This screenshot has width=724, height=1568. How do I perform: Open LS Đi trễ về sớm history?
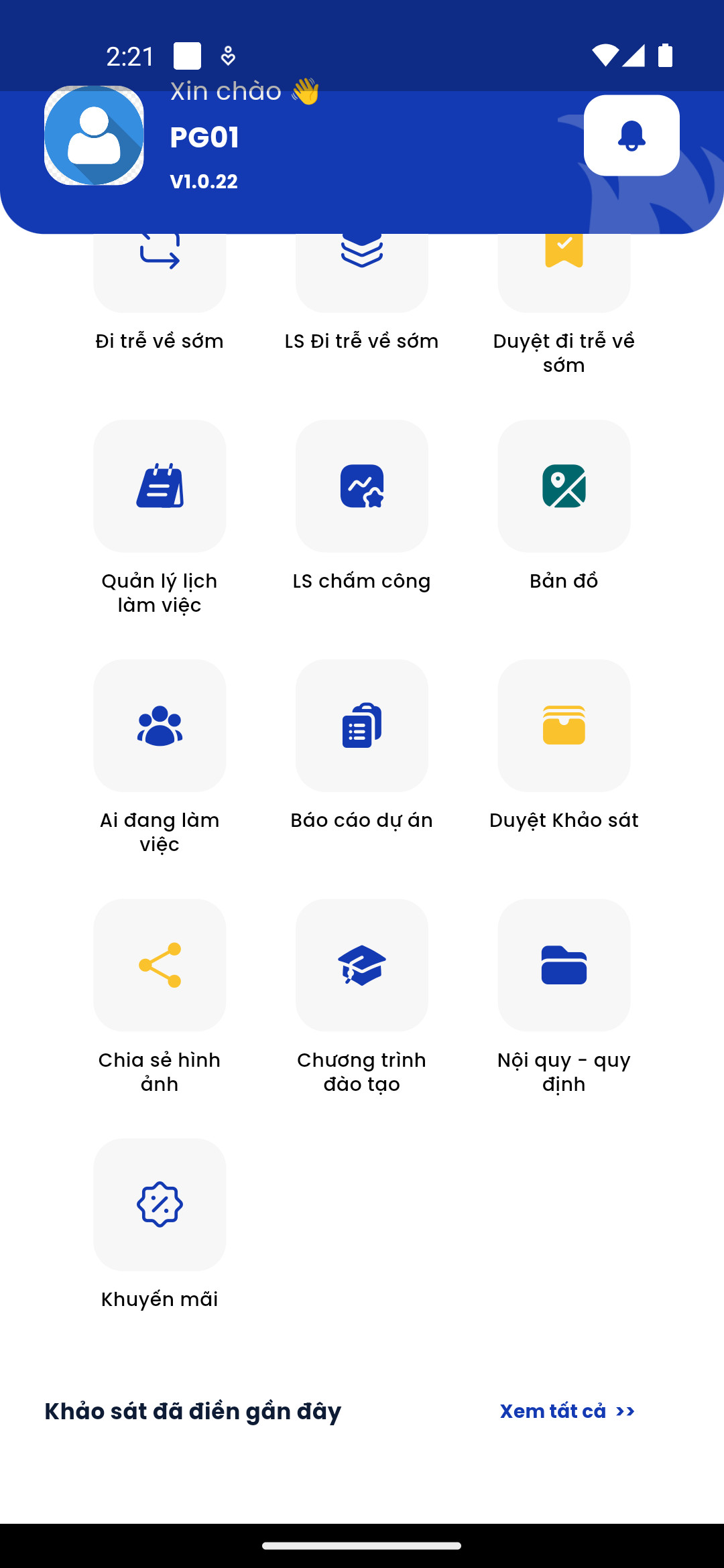[362, 275]
